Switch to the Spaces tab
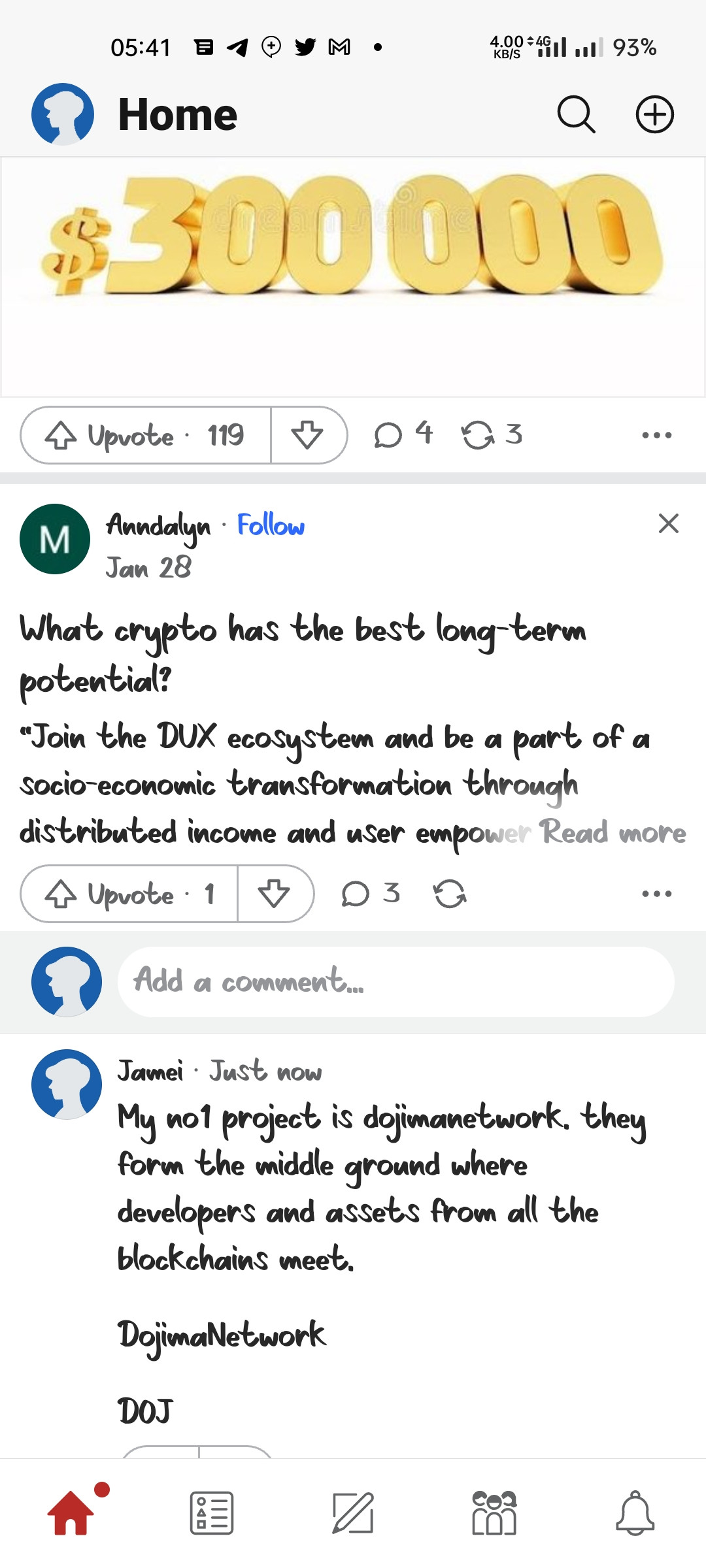Screen dimensions: 706x1568 point(494,1512)
